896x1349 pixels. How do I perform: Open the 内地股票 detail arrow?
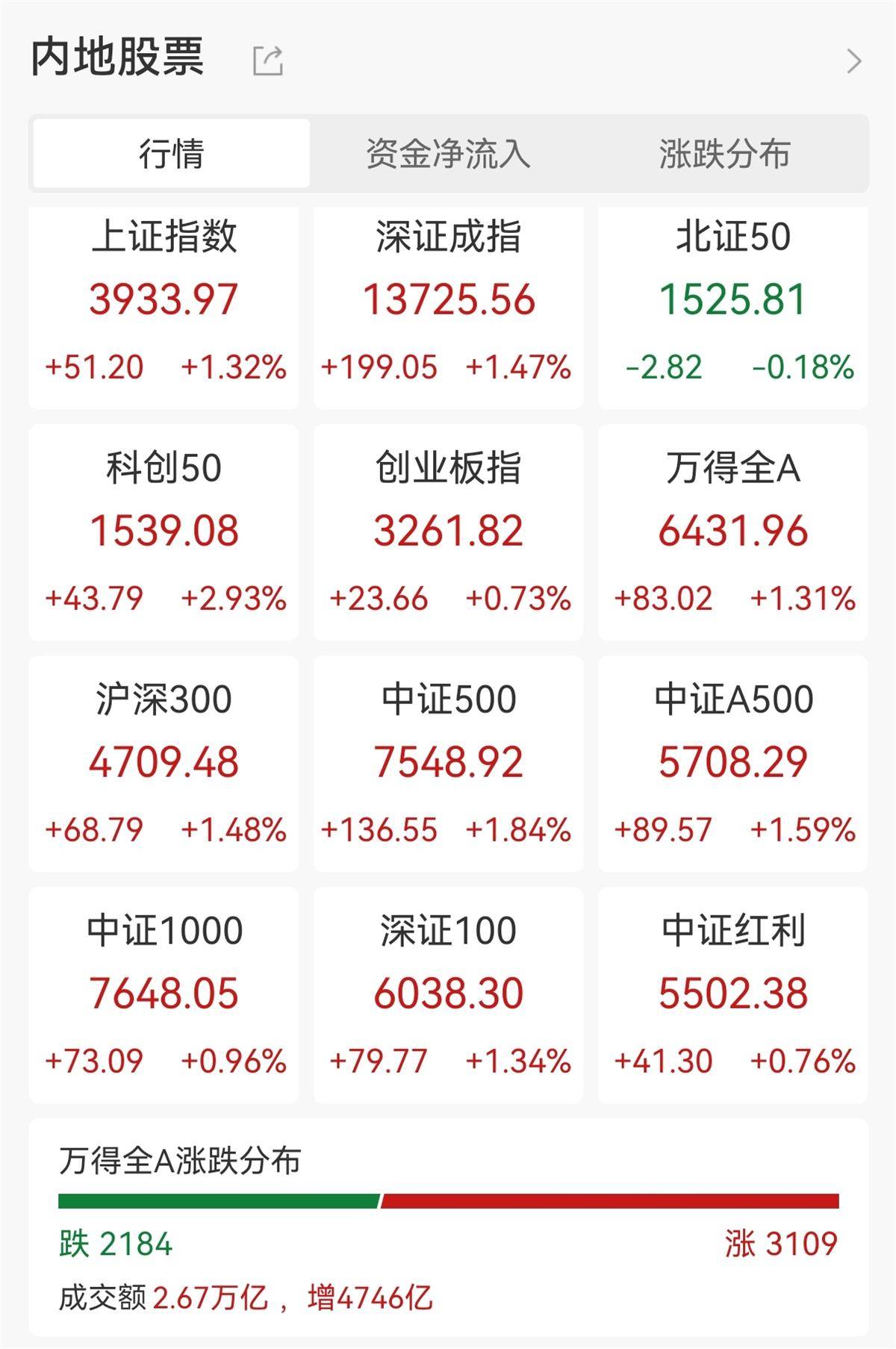click(854, 60)
